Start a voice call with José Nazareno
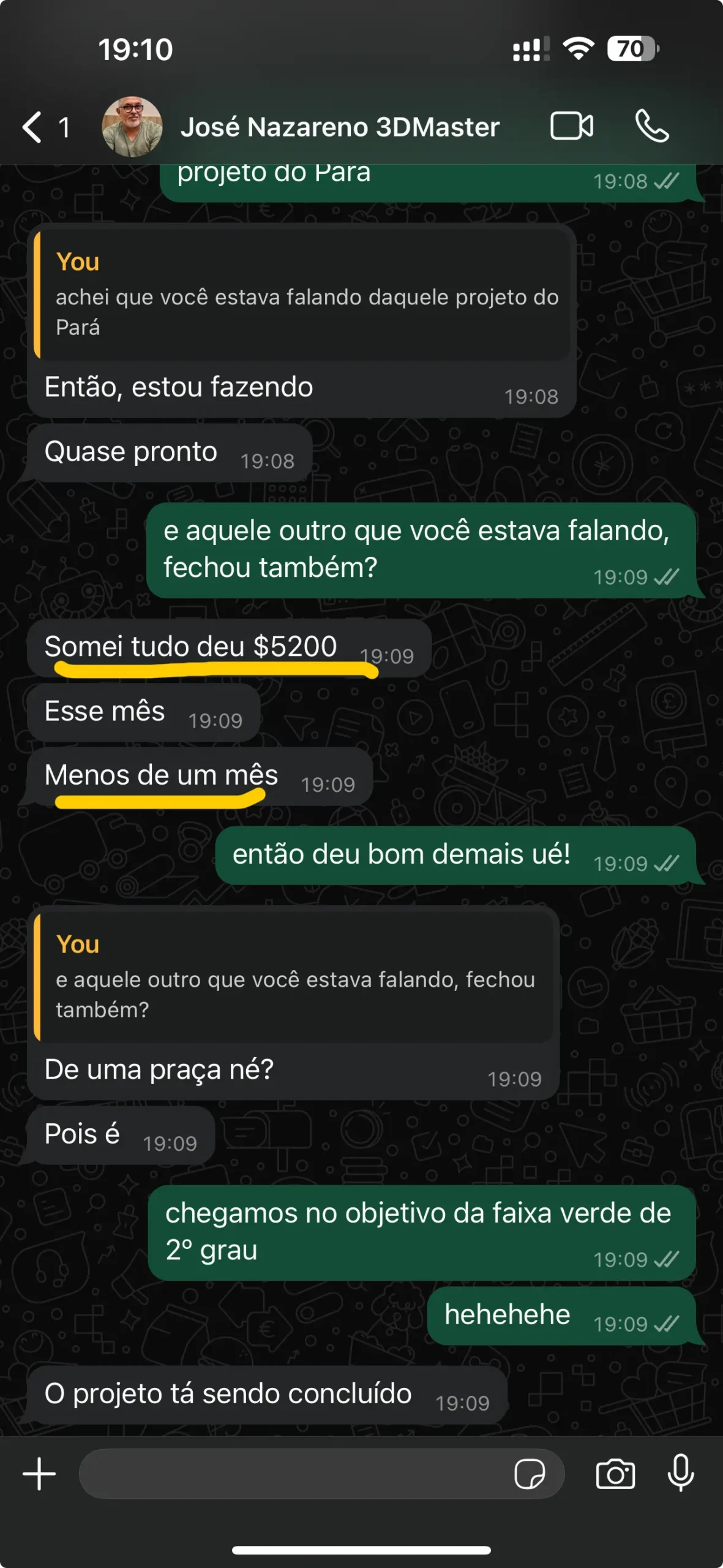 click(652, 127)
